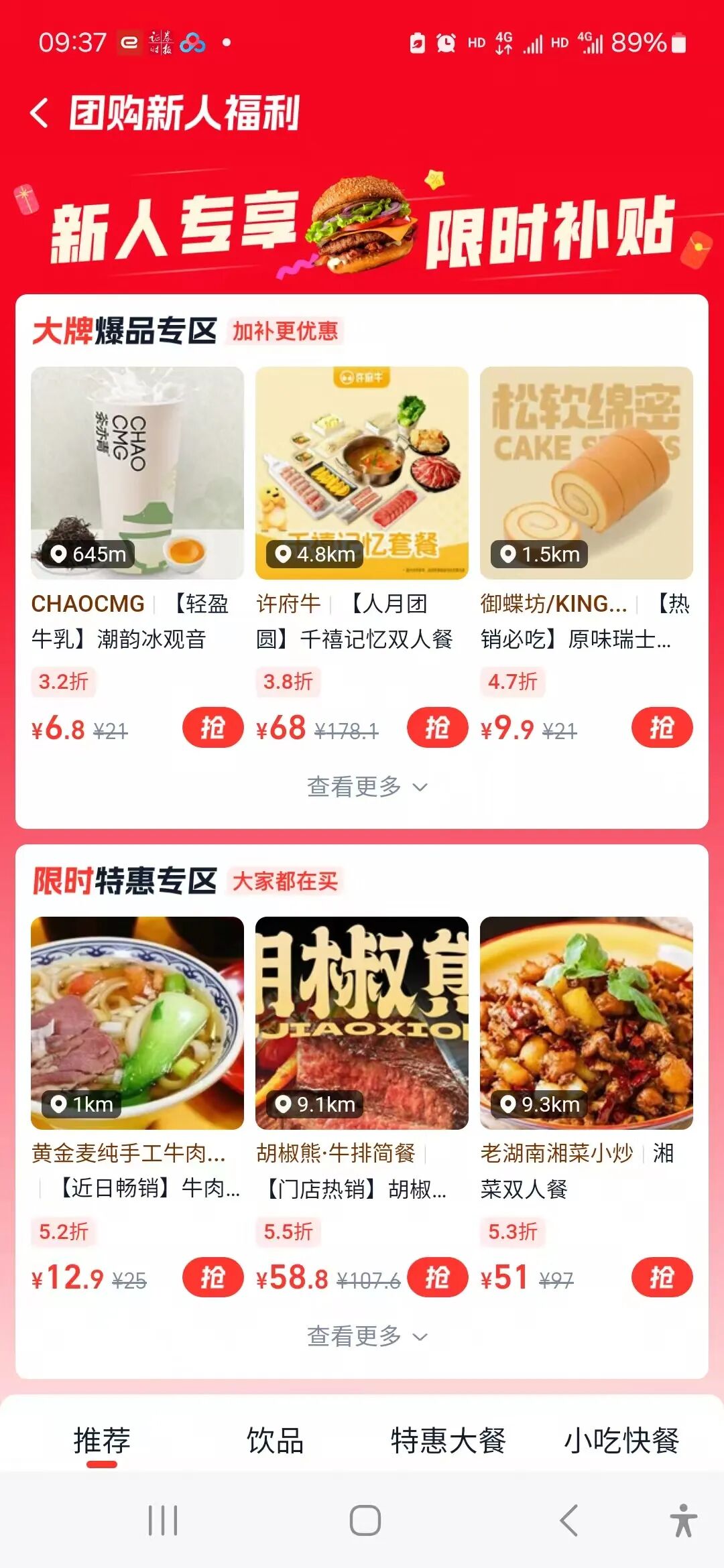
Task: Open the 老湖南湘菜小炒 deal card
Action: pos(586,1023)
